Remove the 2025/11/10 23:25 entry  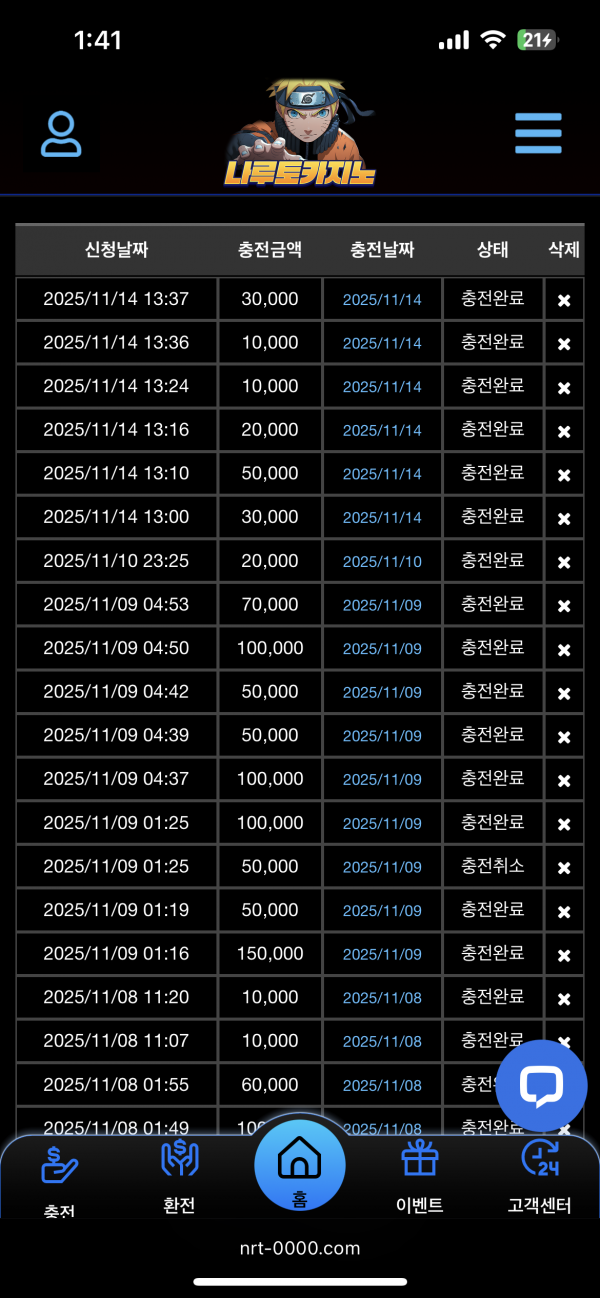tap(564, 562)
